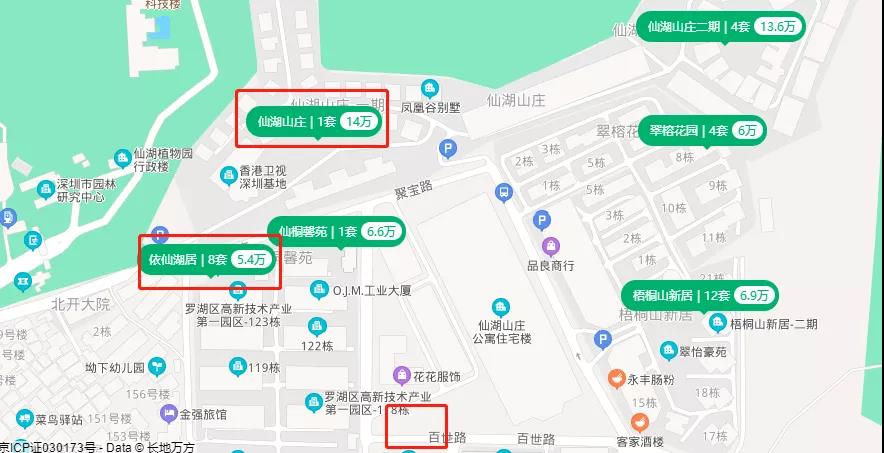
Task: Open the 依仙湖居 8套 5.4万 marker
Action: click(207, 260)
